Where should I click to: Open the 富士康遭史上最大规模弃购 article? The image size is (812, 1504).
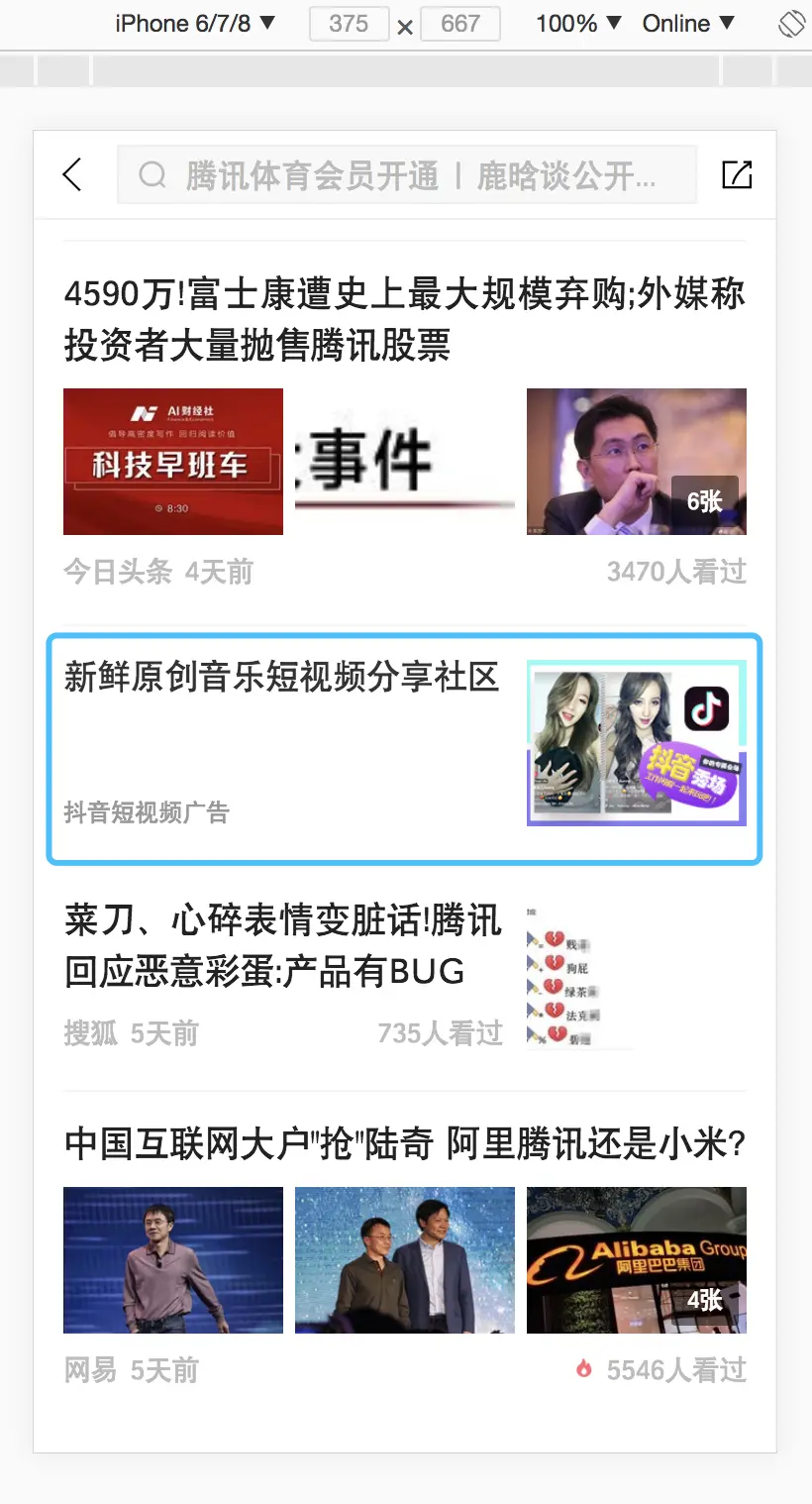tap(404, 319)
